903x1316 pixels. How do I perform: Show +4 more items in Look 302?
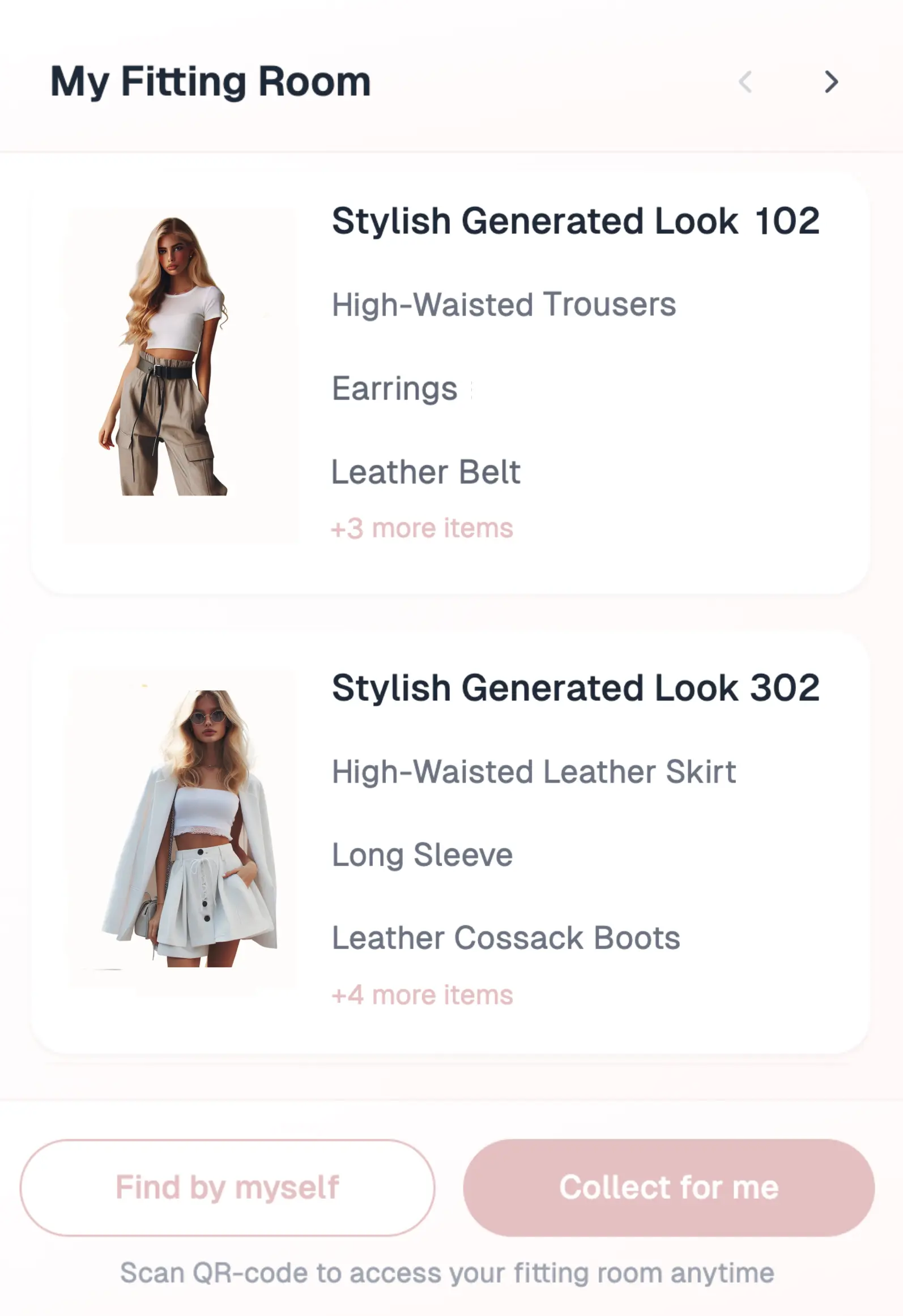point(422,995)
